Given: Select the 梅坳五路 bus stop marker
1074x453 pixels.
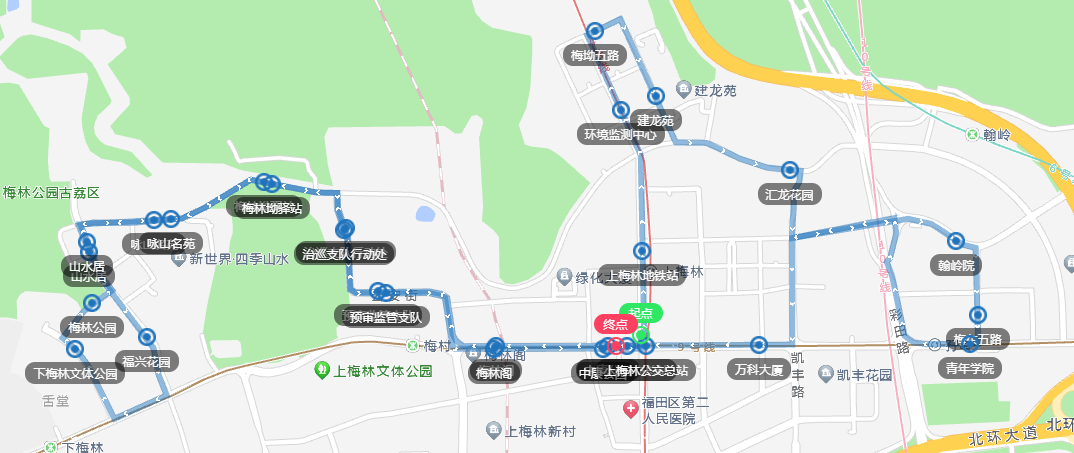Looking at the screenshot, I should coord(595,32).
